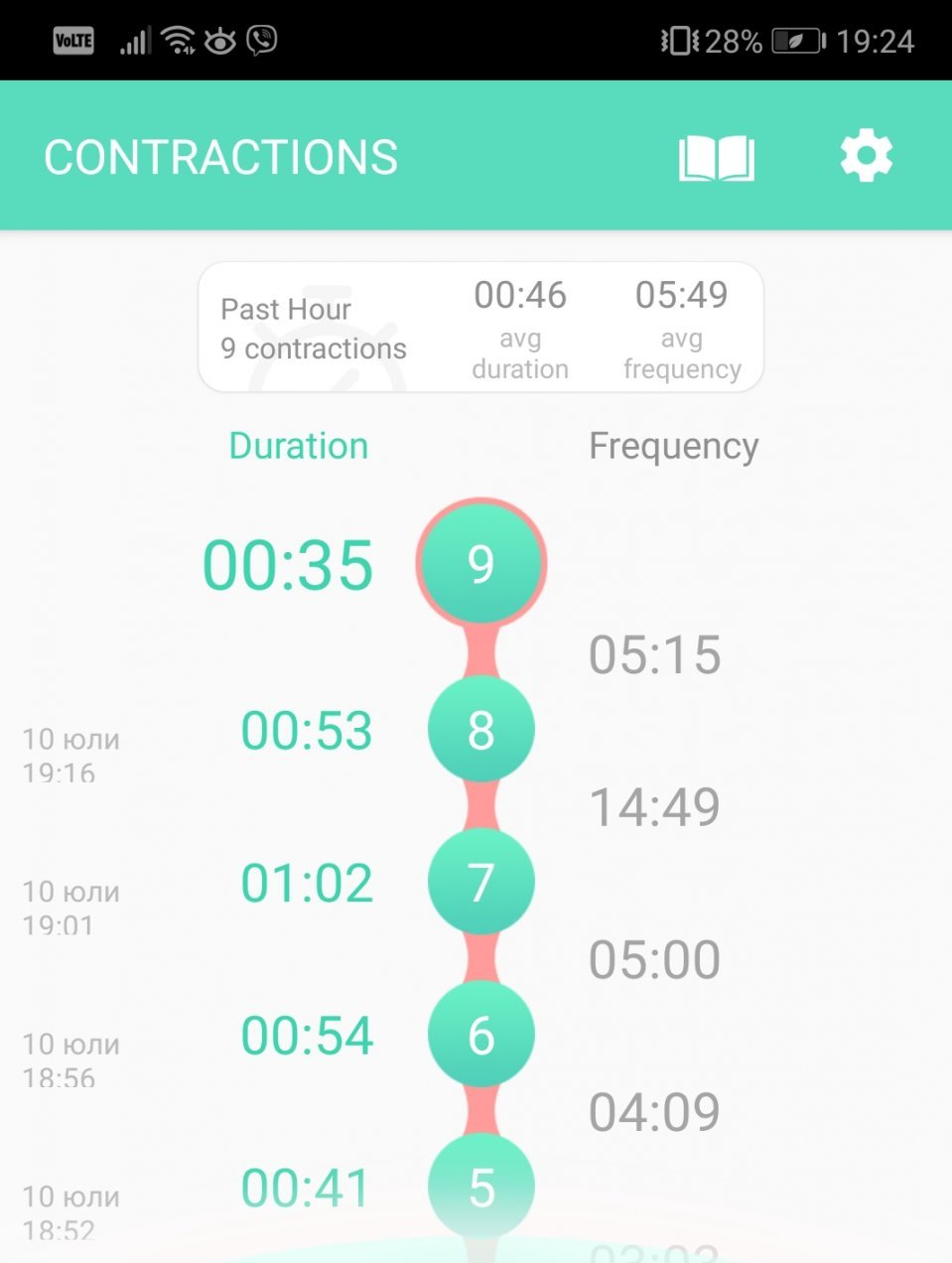Image resolution: width=952 pixels, height=1263 pixels.
Task: Open the settings gear
Action: [866, 157]
